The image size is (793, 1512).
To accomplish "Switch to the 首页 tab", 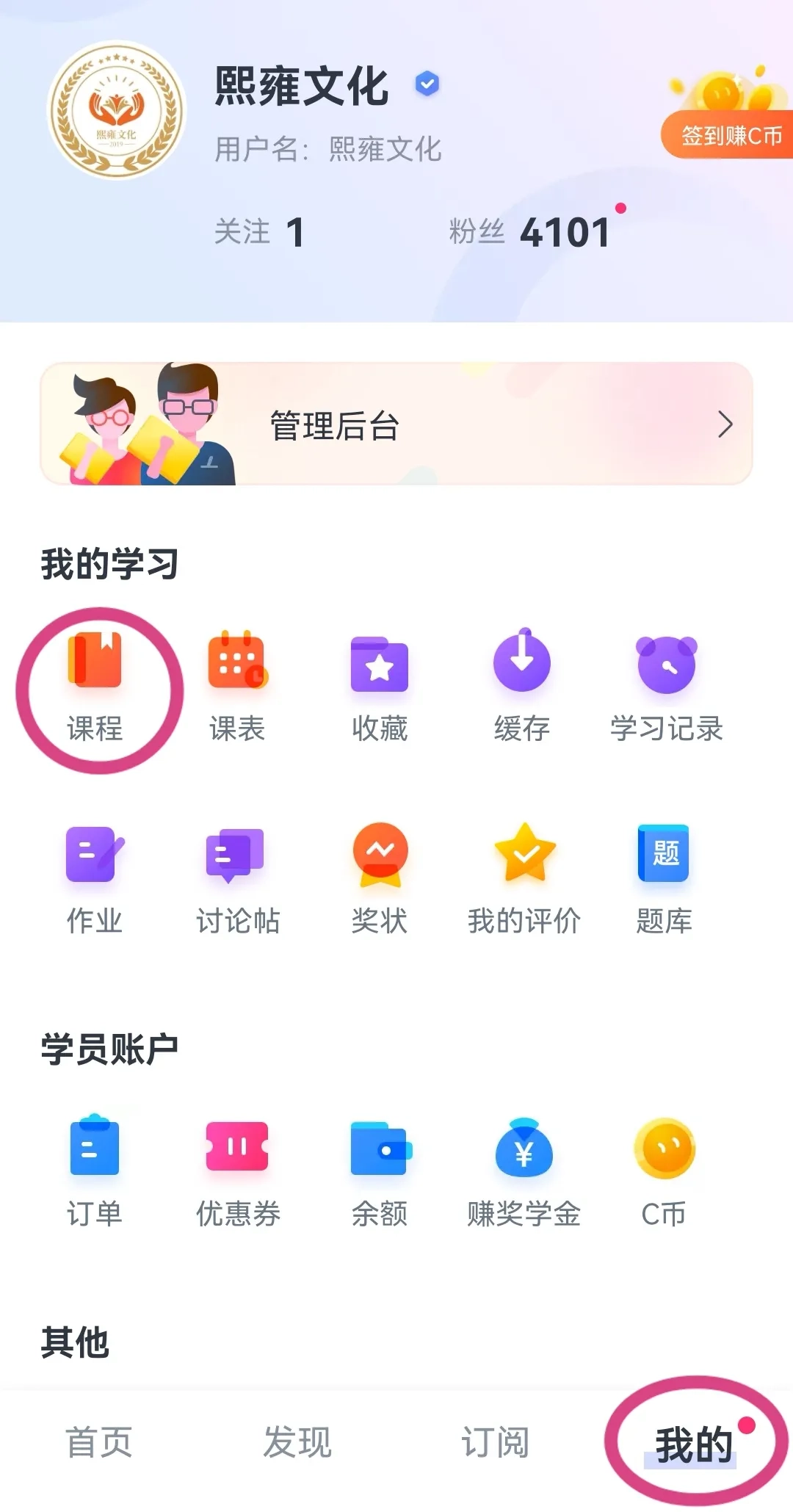I will (x=99, y=1442).
